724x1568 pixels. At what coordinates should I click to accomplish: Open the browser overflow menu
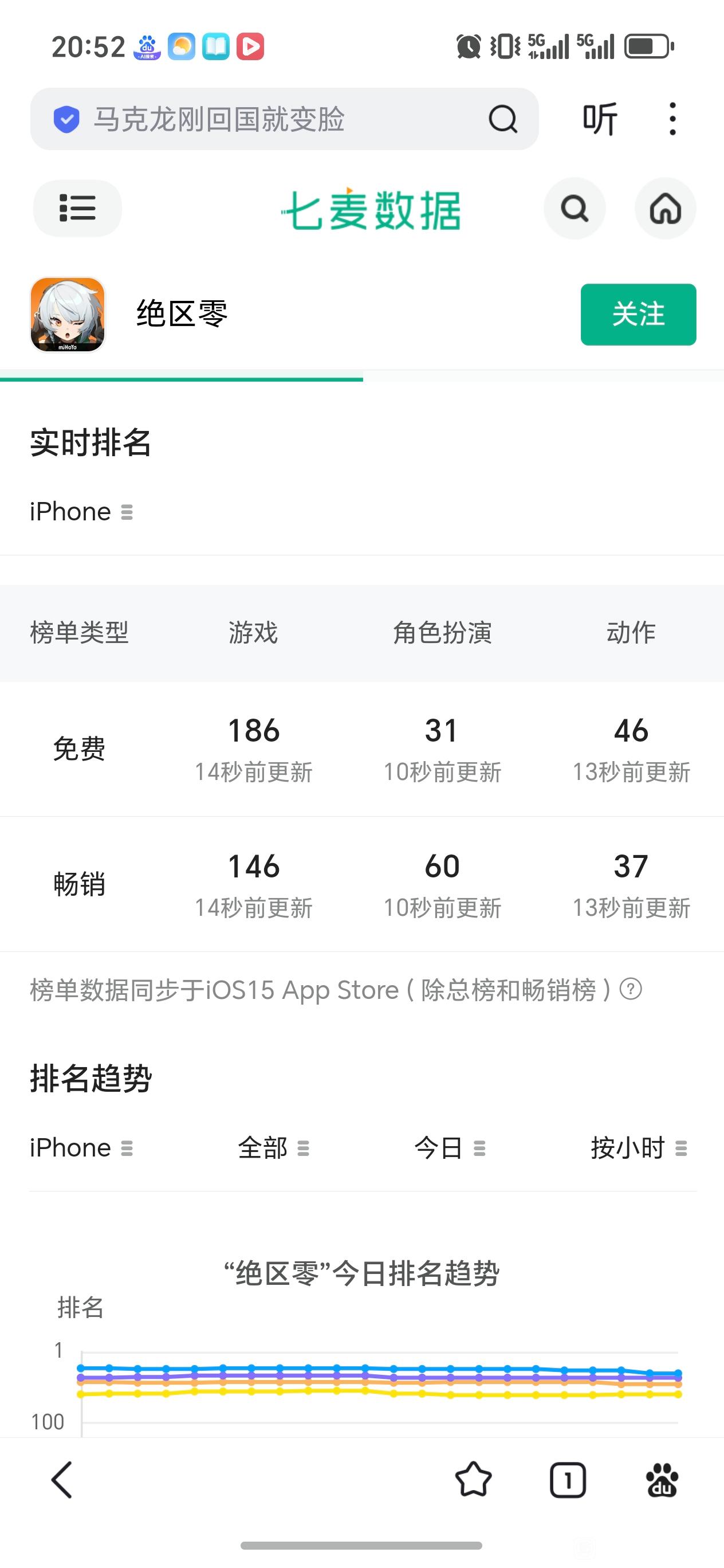coord(672,119)
